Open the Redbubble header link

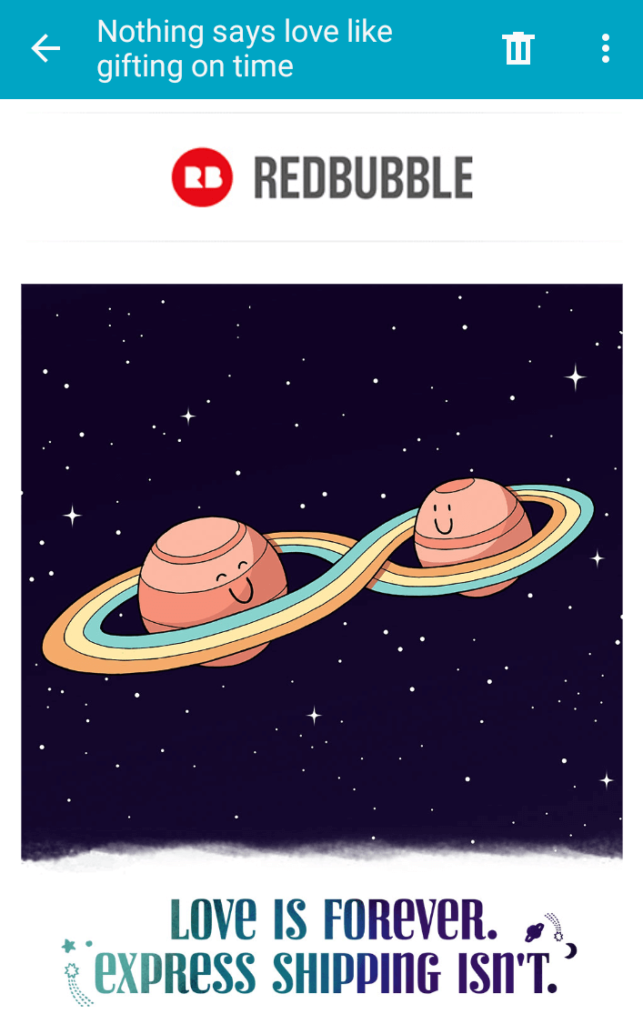pos(322,178)
